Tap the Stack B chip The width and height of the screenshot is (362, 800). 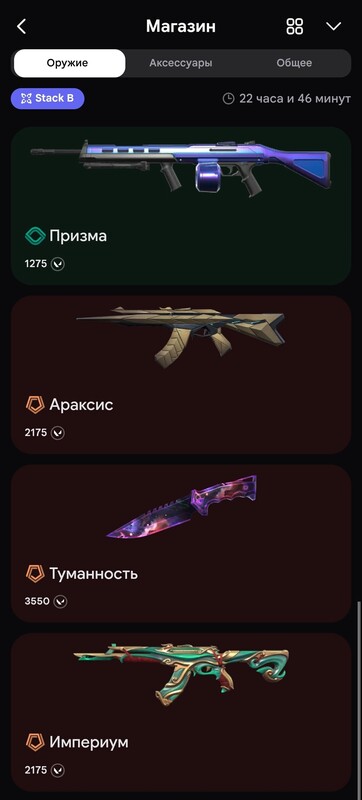click(x=47, y=98)
